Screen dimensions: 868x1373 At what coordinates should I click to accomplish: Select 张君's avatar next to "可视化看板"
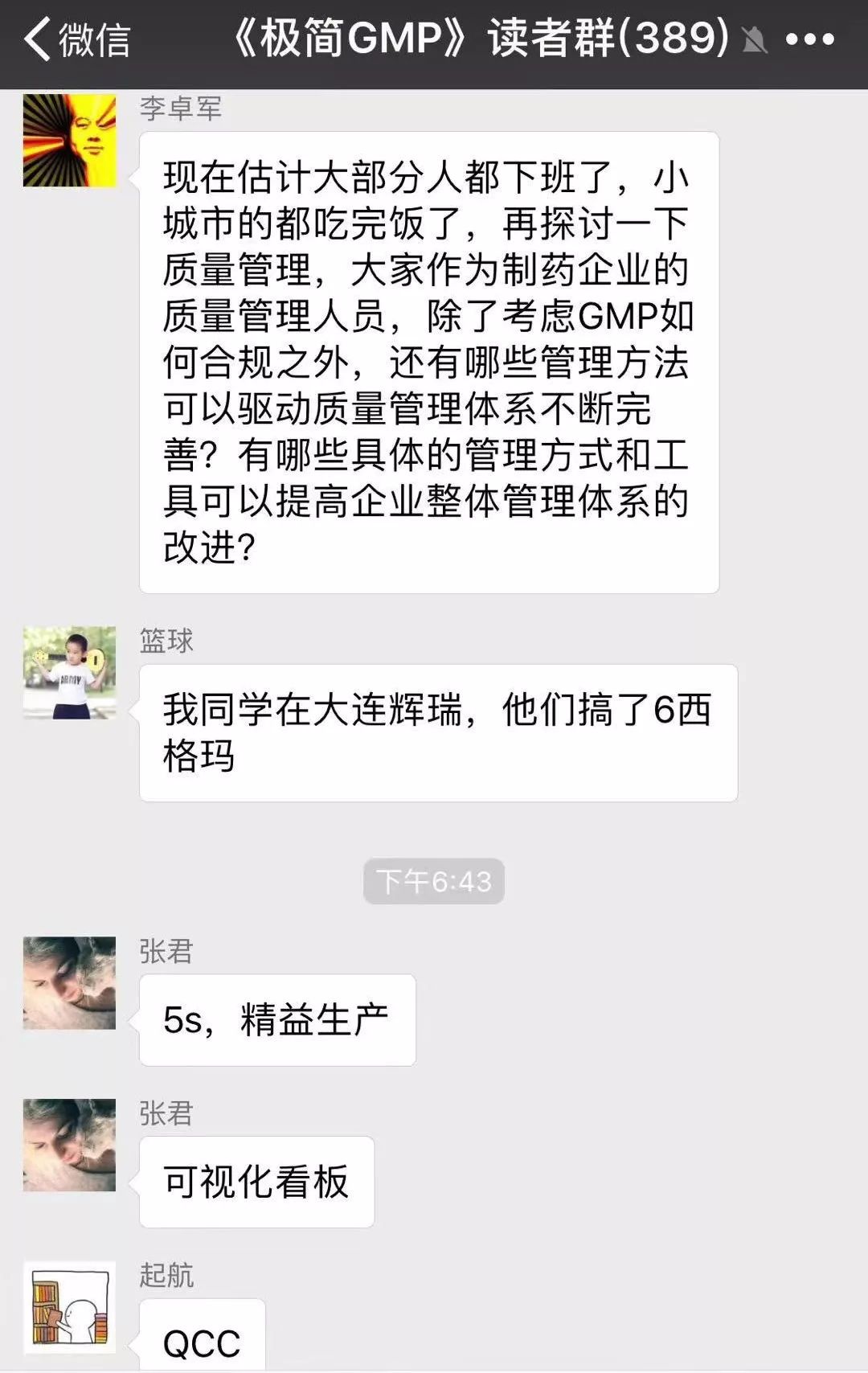point(69,1145)
